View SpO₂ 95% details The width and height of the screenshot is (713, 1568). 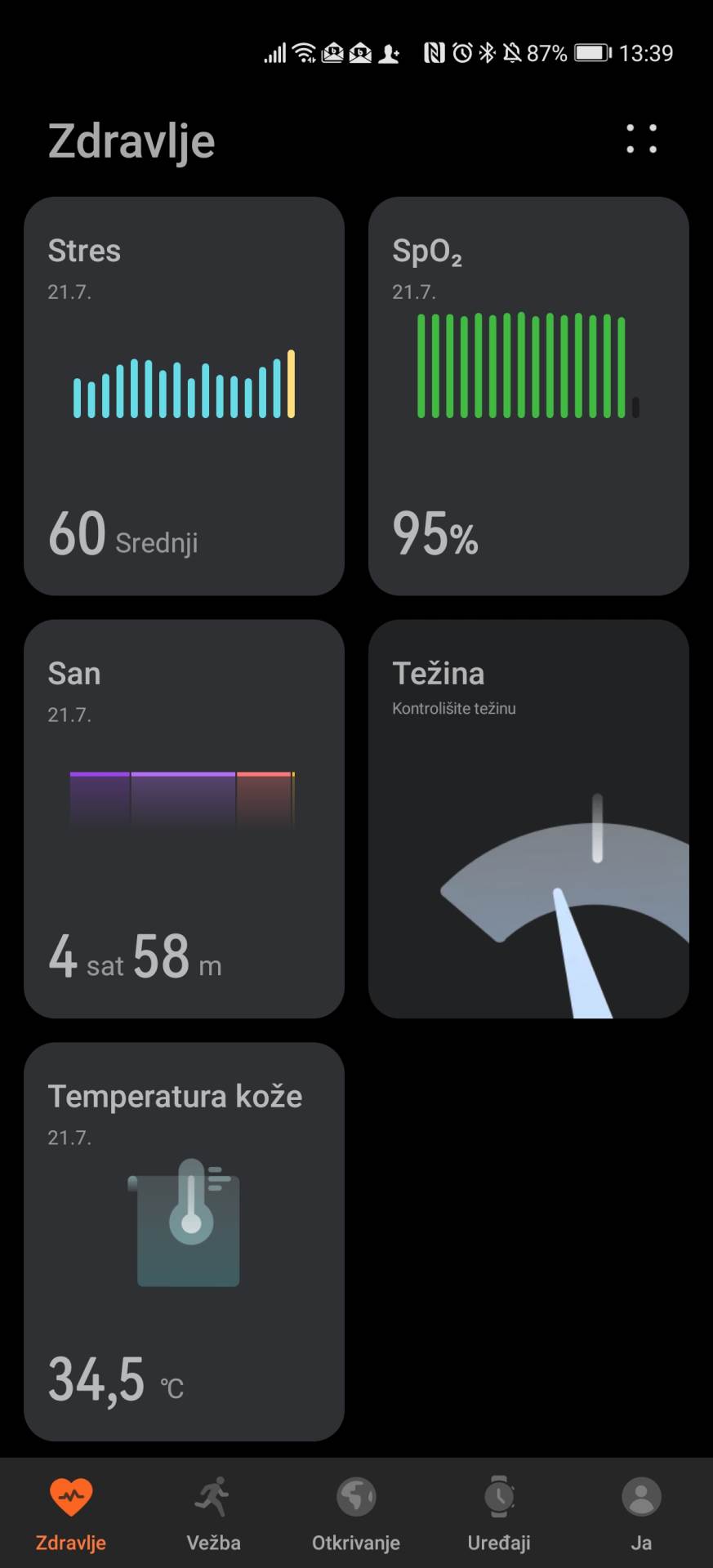pyautogui.click(x=528, y=396)
